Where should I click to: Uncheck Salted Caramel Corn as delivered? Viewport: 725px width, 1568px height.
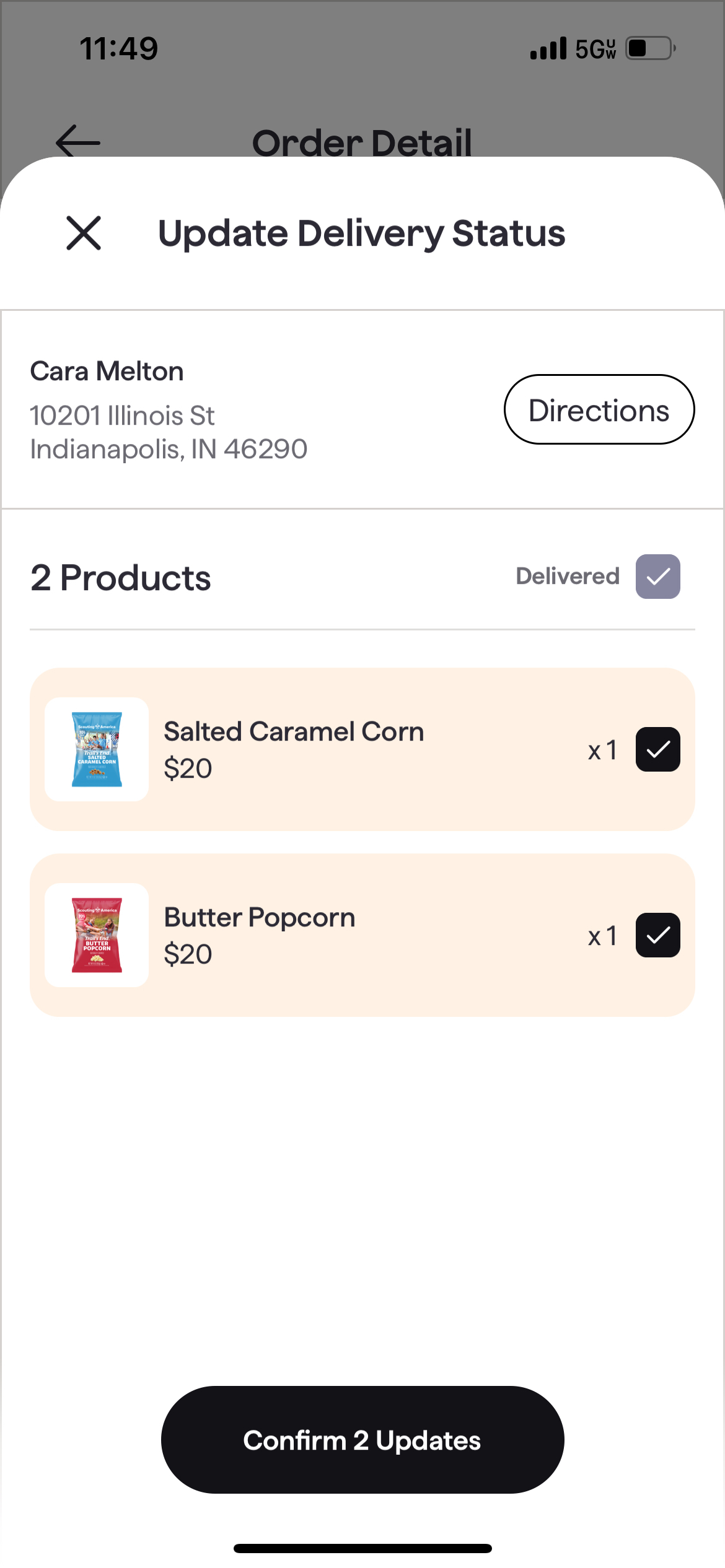pos(657,749)
